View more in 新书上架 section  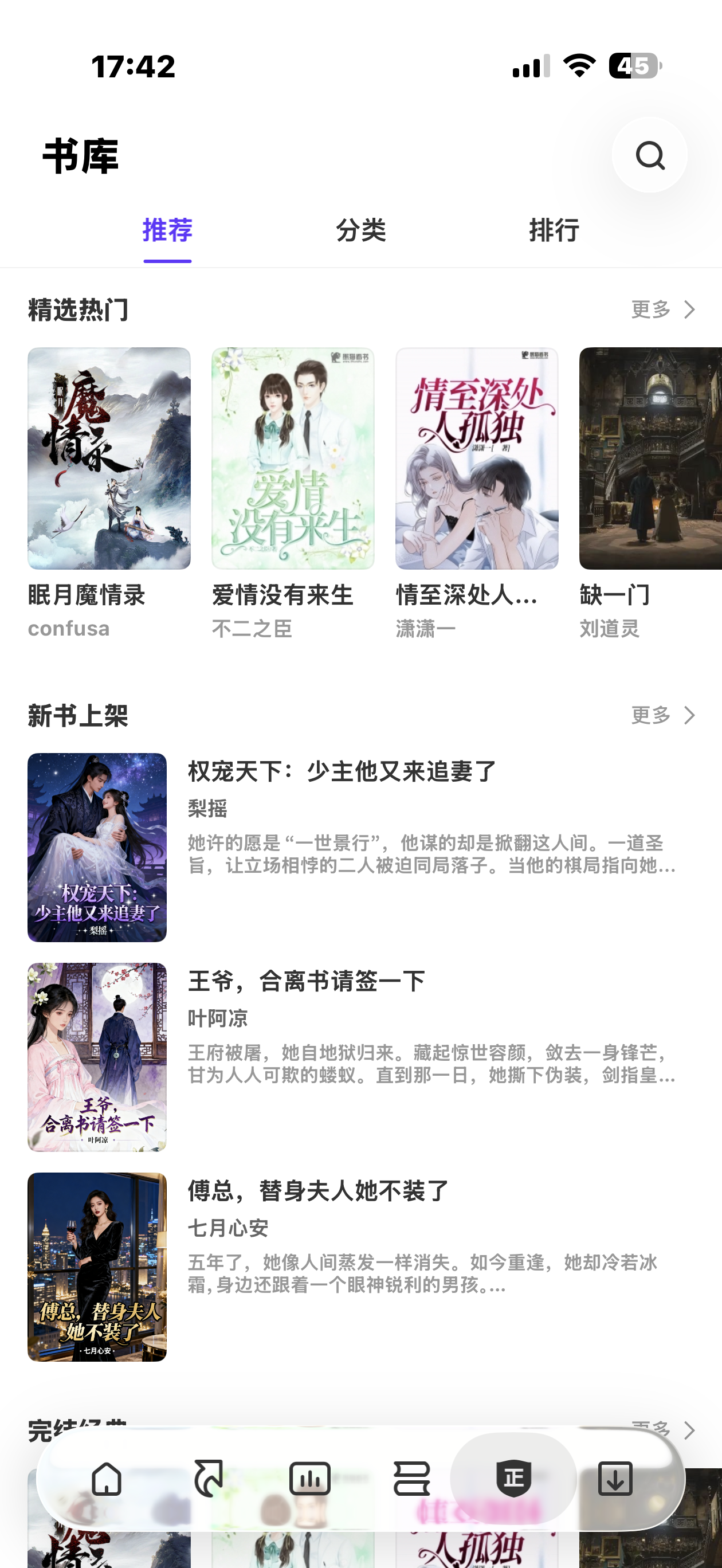click(663, 715)
